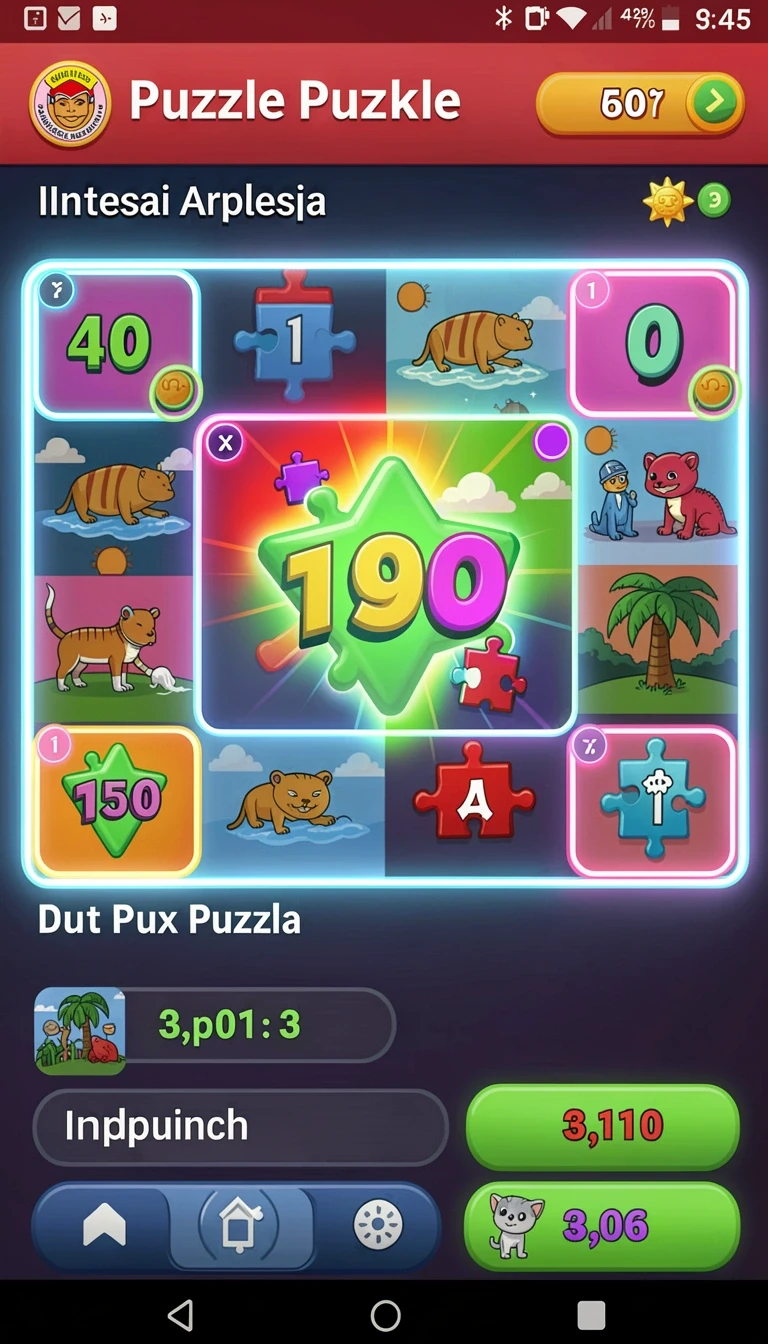Open the system home button
The image size is (768, 1344).
point(385,1314)
